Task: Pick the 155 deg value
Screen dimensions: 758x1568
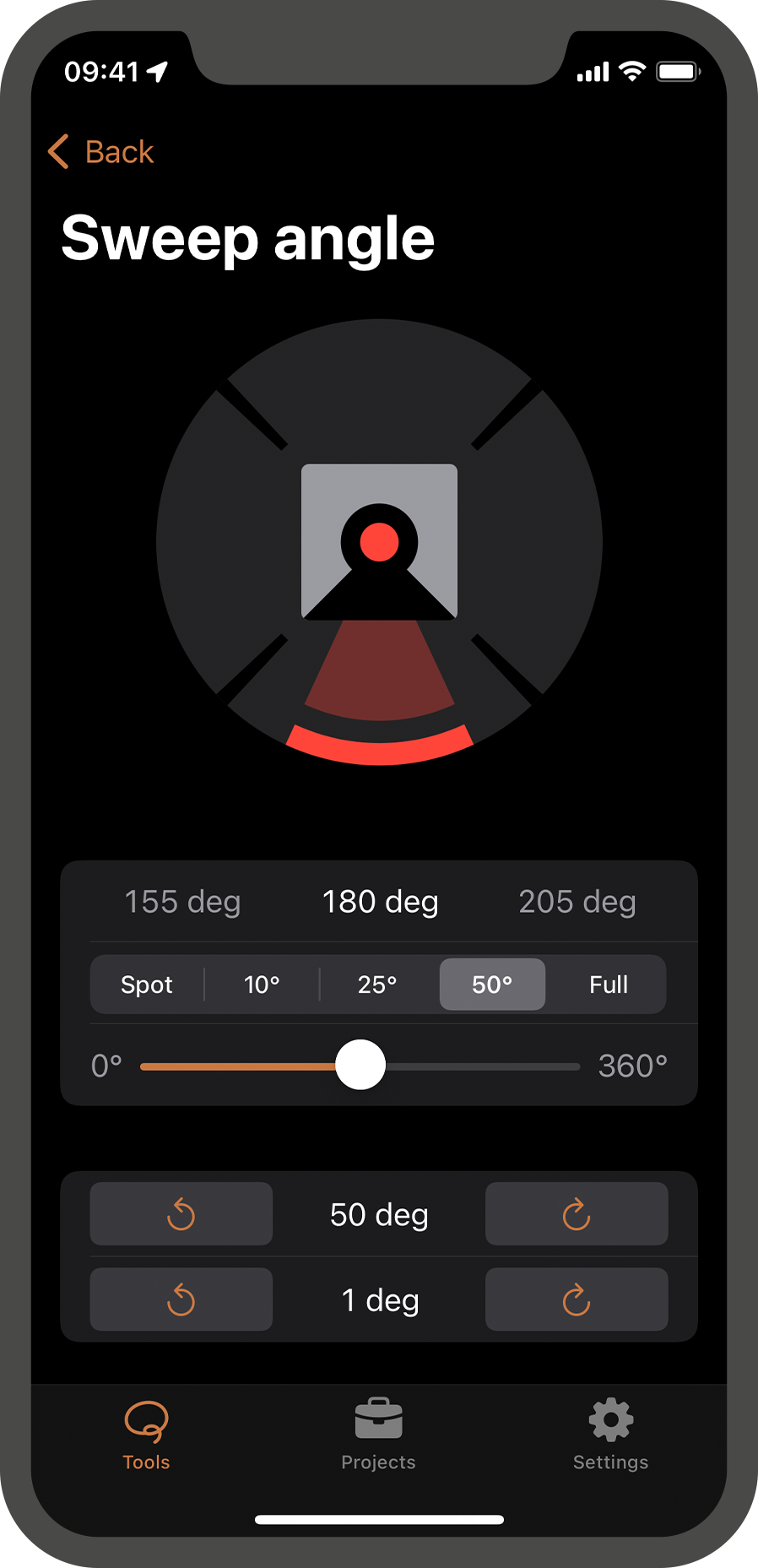Action: pyautogui.click(x=183, y=902)
